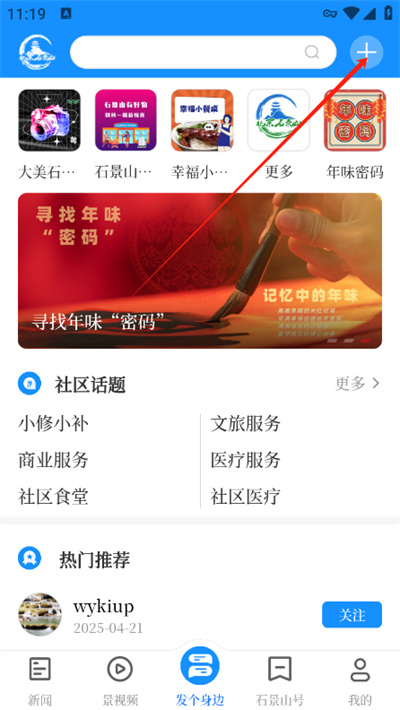Image resolution: width=400 pixels, height=710 pixels.
Task: Open the search box at the top
Action: [203, 52]
